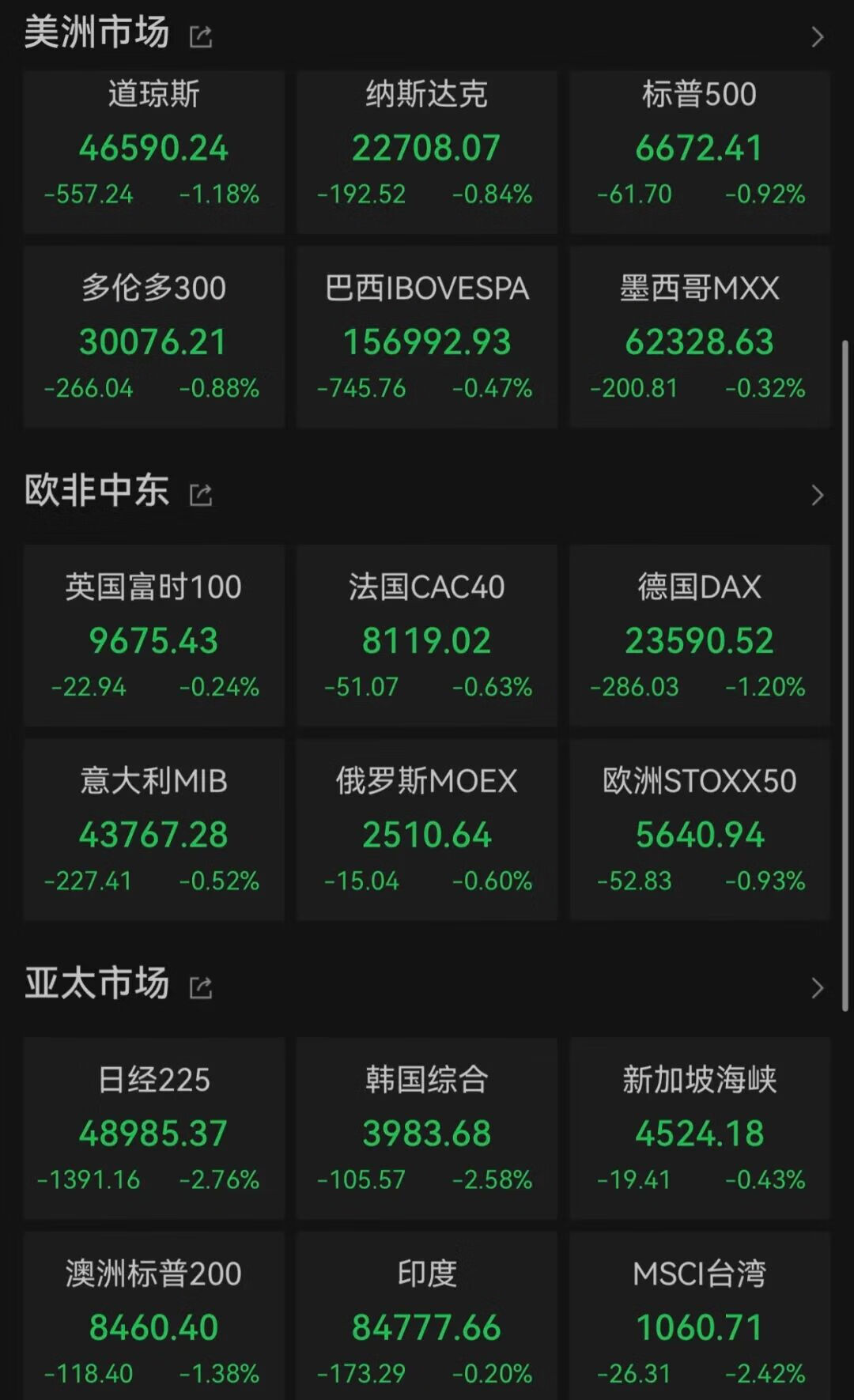This screenshot has height=1400, width=854.
Task: Expand the 欧非中东 list via its chevron
Action: tap(818, 495)
